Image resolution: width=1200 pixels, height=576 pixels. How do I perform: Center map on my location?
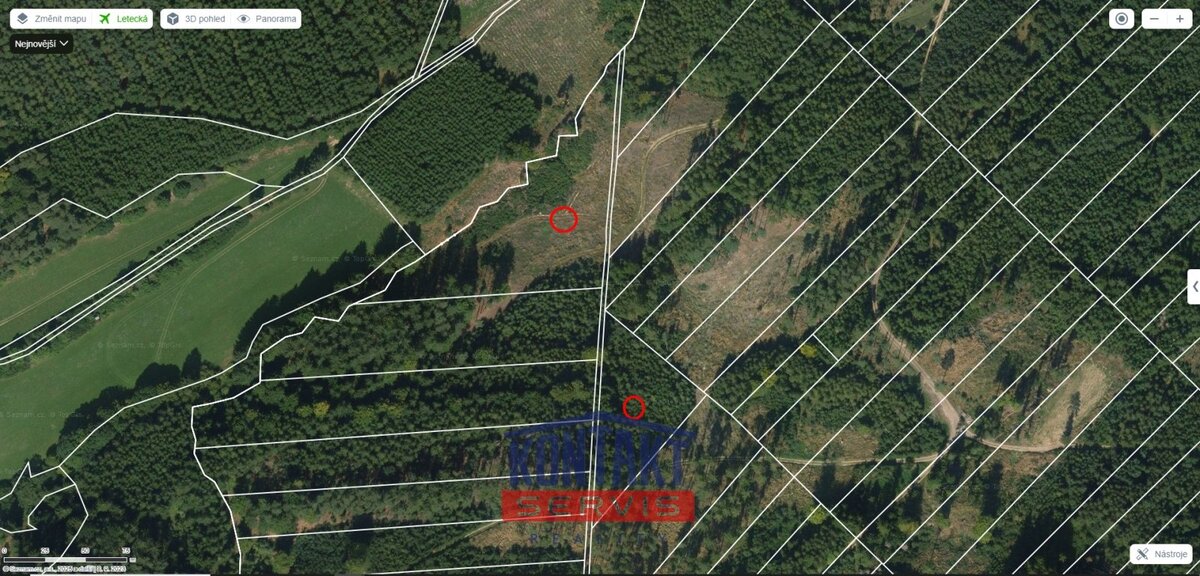(x=1121, y=19)
